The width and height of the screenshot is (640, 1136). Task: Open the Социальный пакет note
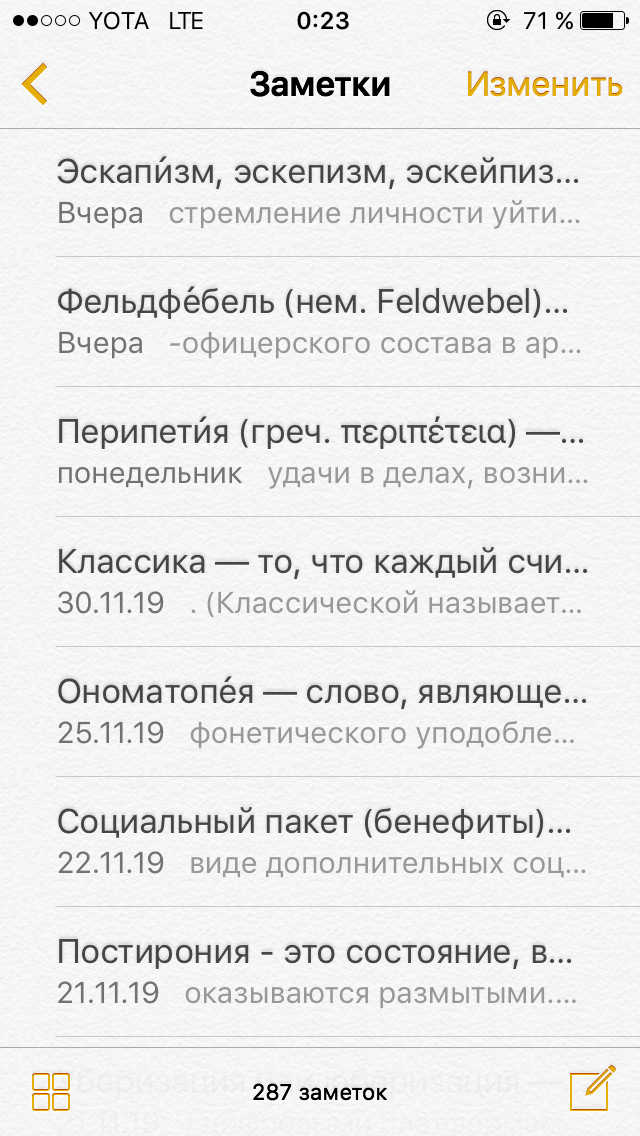point(320,842)
